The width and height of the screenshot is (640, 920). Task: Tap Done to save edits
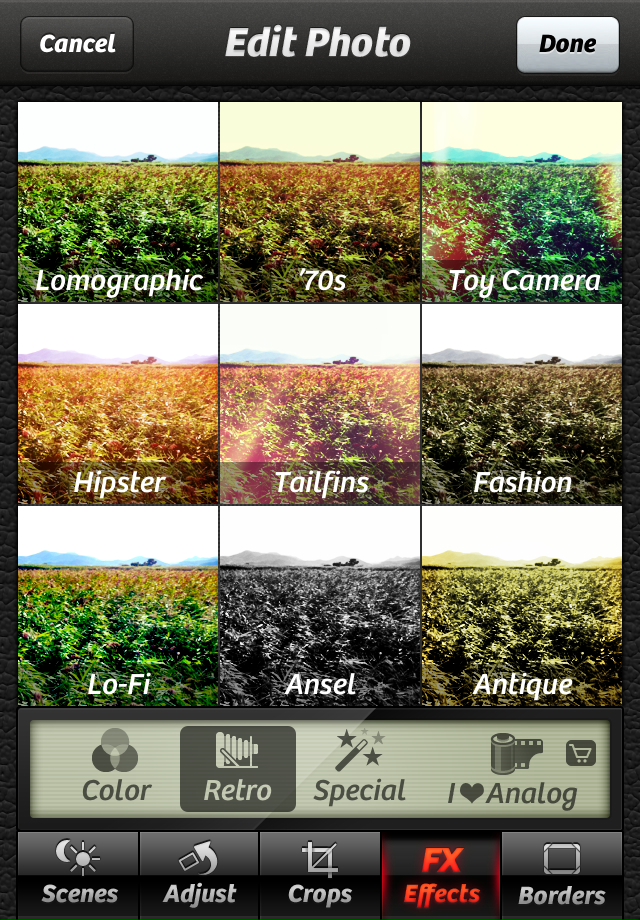click(567, 44)
